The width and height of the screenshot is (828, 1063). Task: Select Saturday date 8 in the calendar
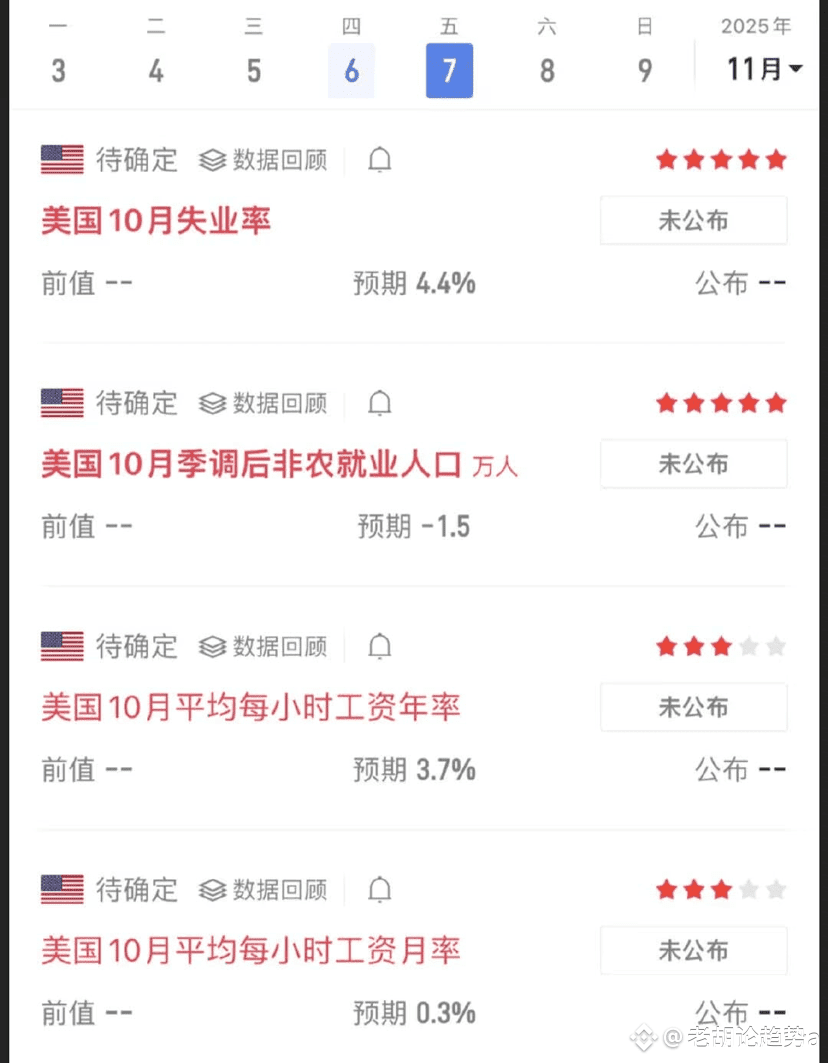tap(547, 70)
